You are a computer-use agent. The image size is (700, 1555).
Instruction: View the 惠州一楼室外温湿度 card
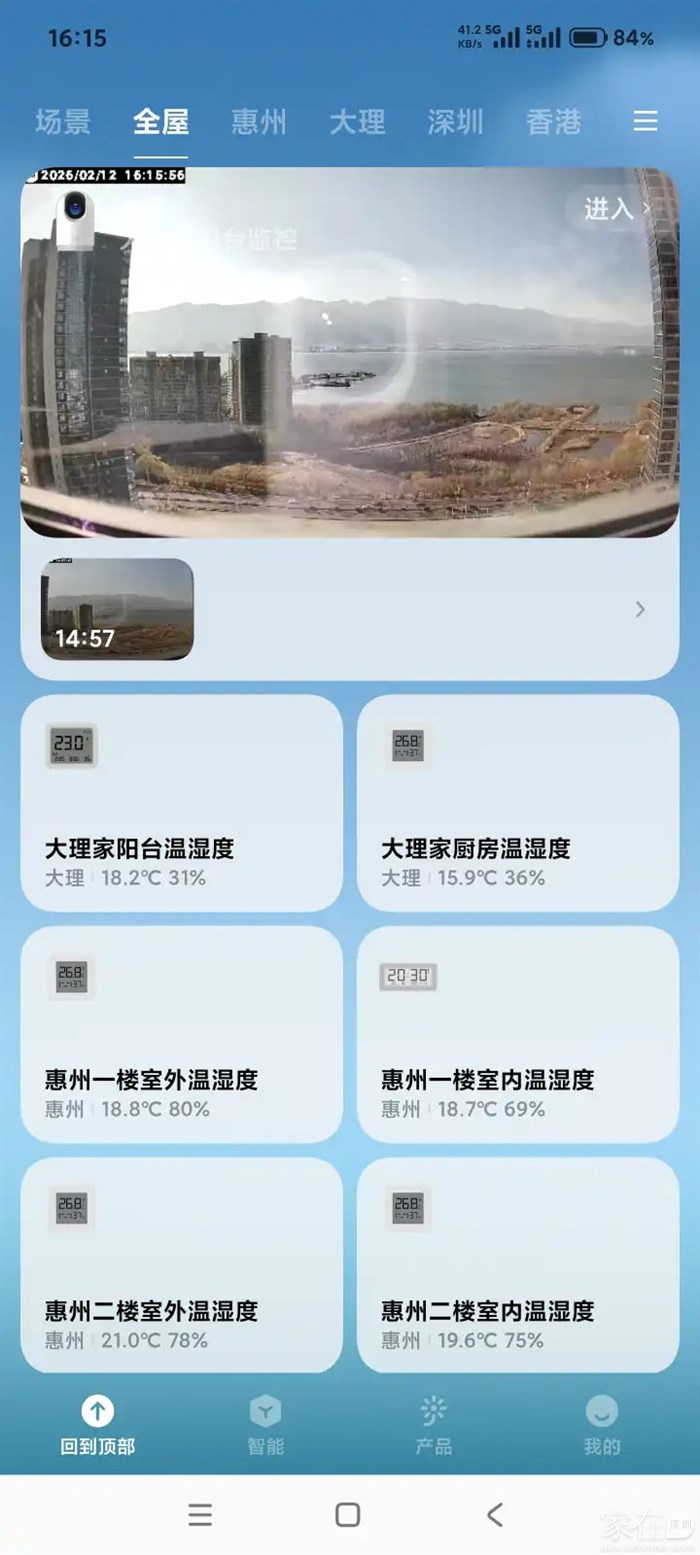[x=181, y=1034]
